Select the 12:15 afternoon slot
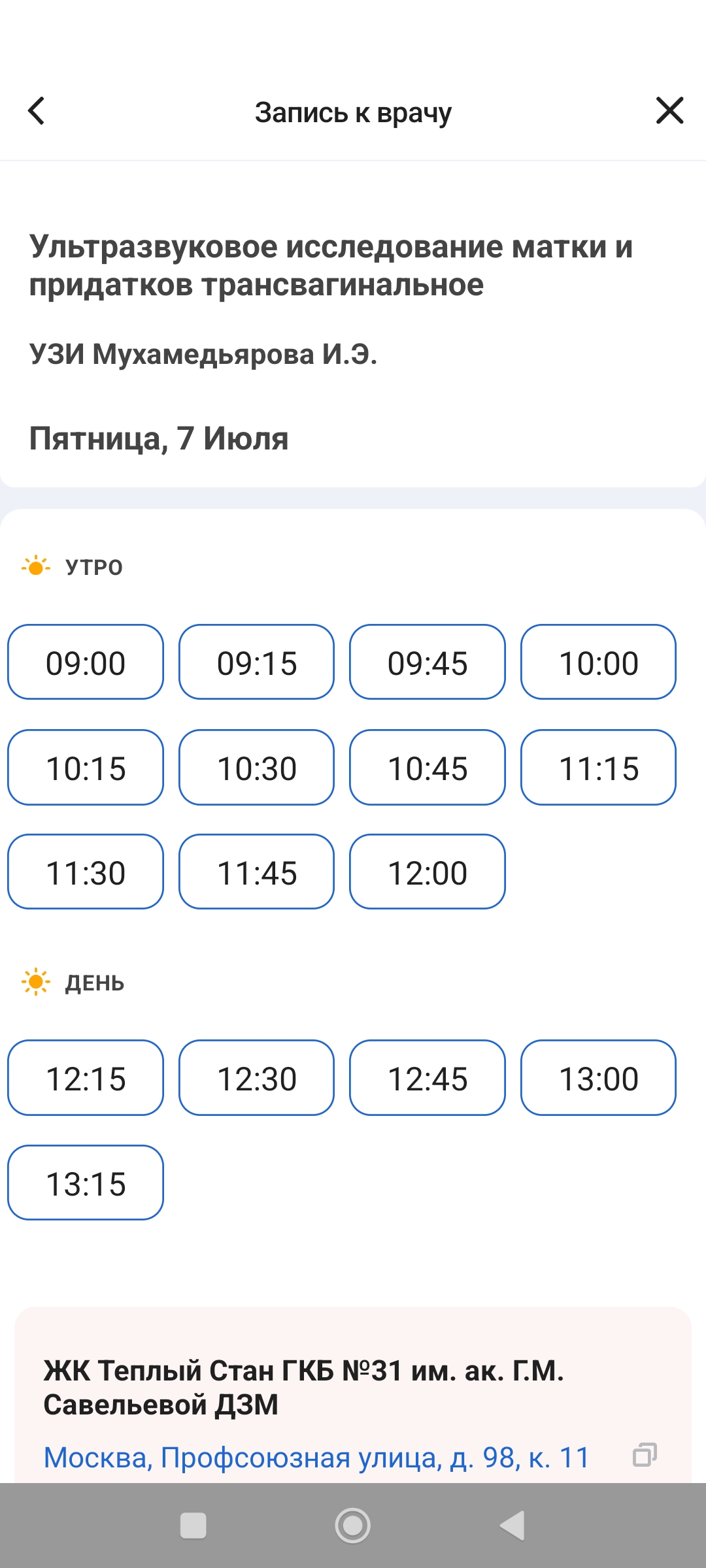 [x=86, y=1078]
